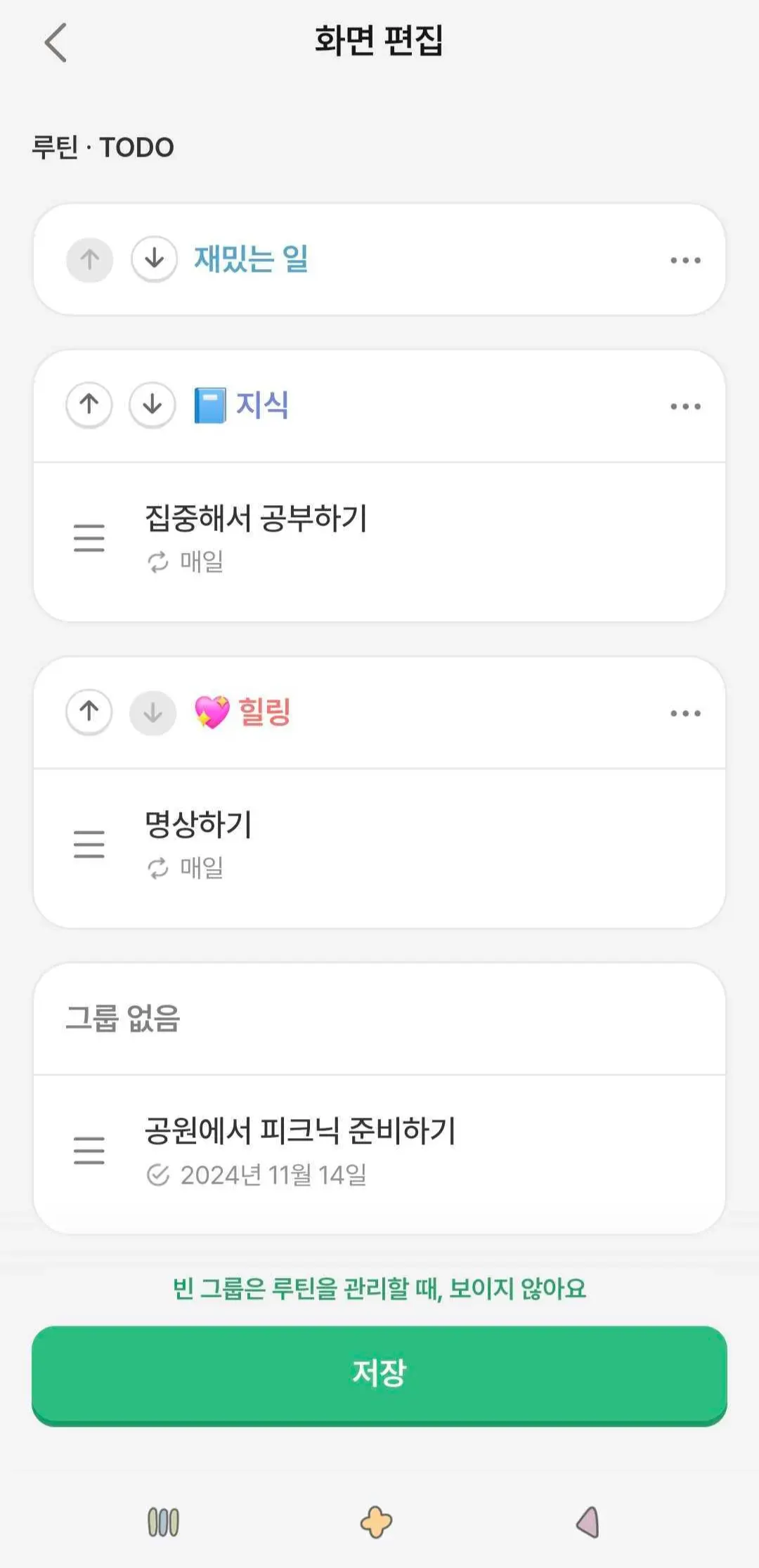This screenshot has width=759, height=1568.
Task: Move the 지식 group up
Action: click(x=89, y=405)
